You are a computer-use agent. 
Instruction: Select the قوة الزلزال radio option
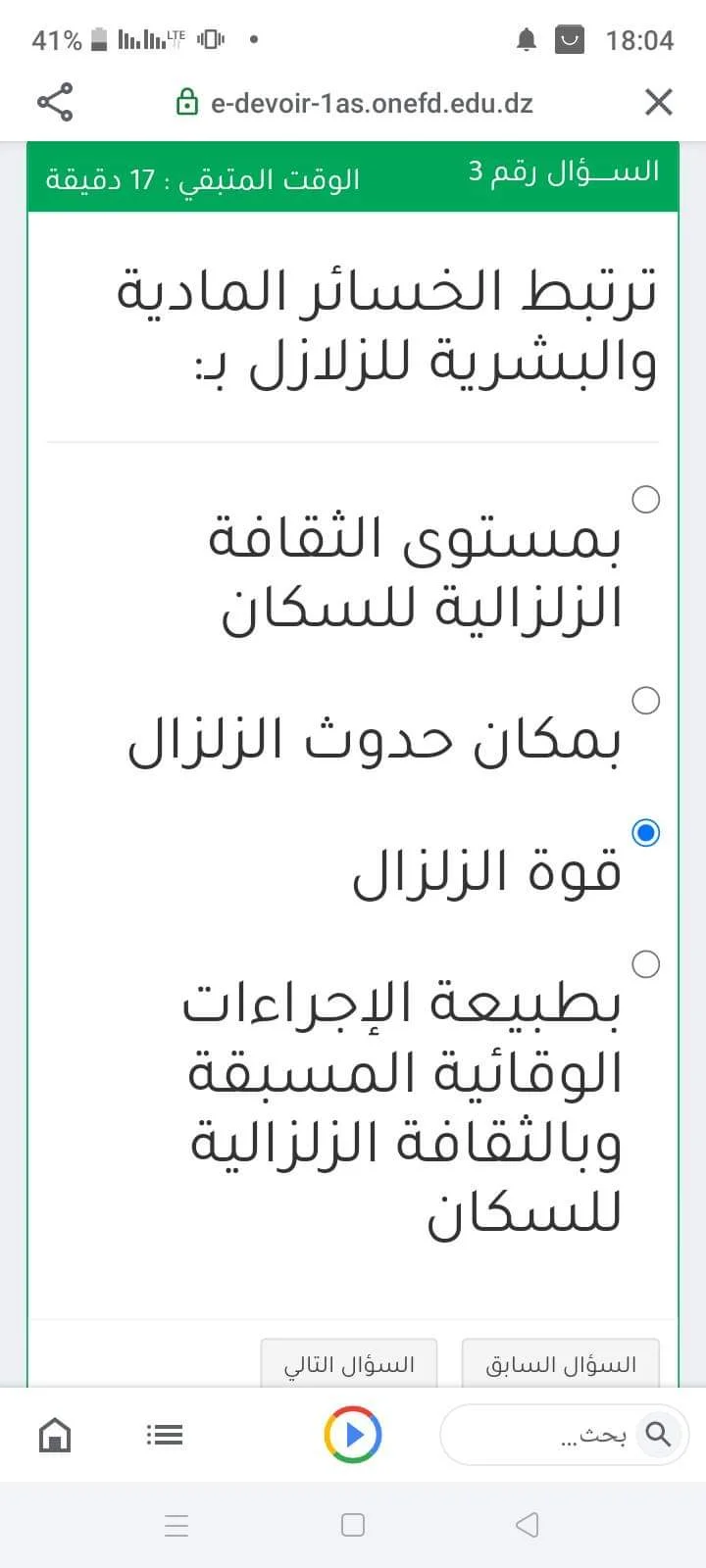tap(645, 833)
